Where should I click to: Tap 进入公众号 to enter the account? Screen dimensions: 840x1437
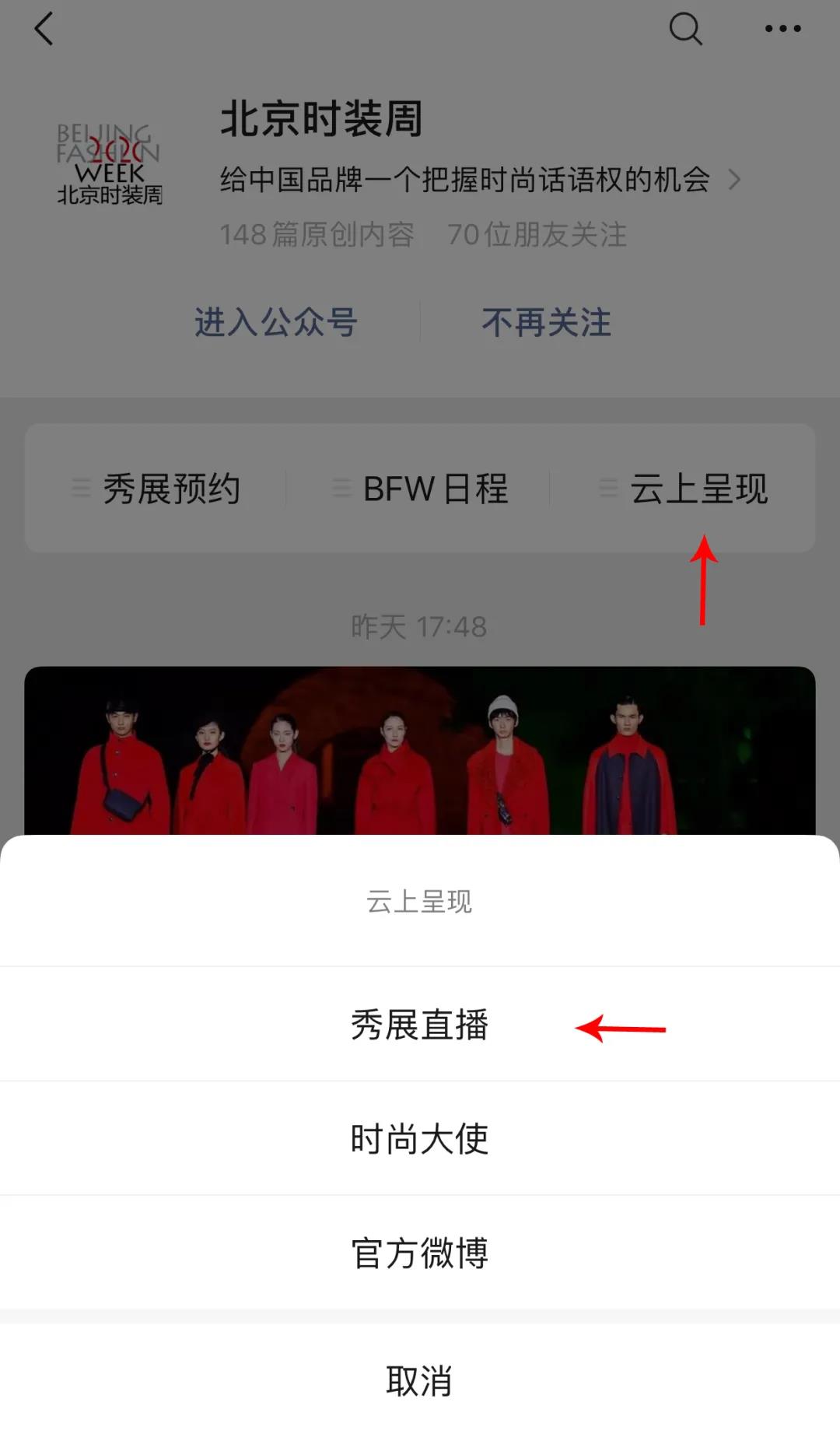coord(276,322)
